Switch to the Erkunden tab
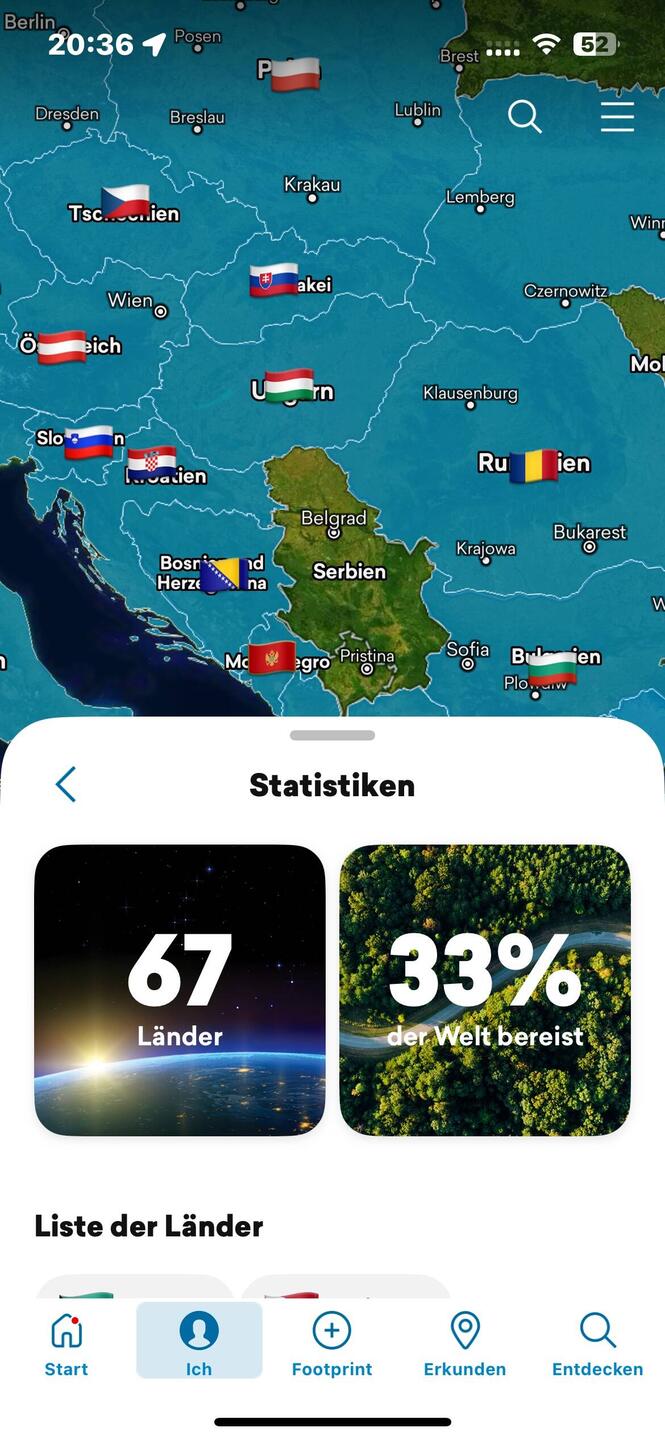 465,1345
